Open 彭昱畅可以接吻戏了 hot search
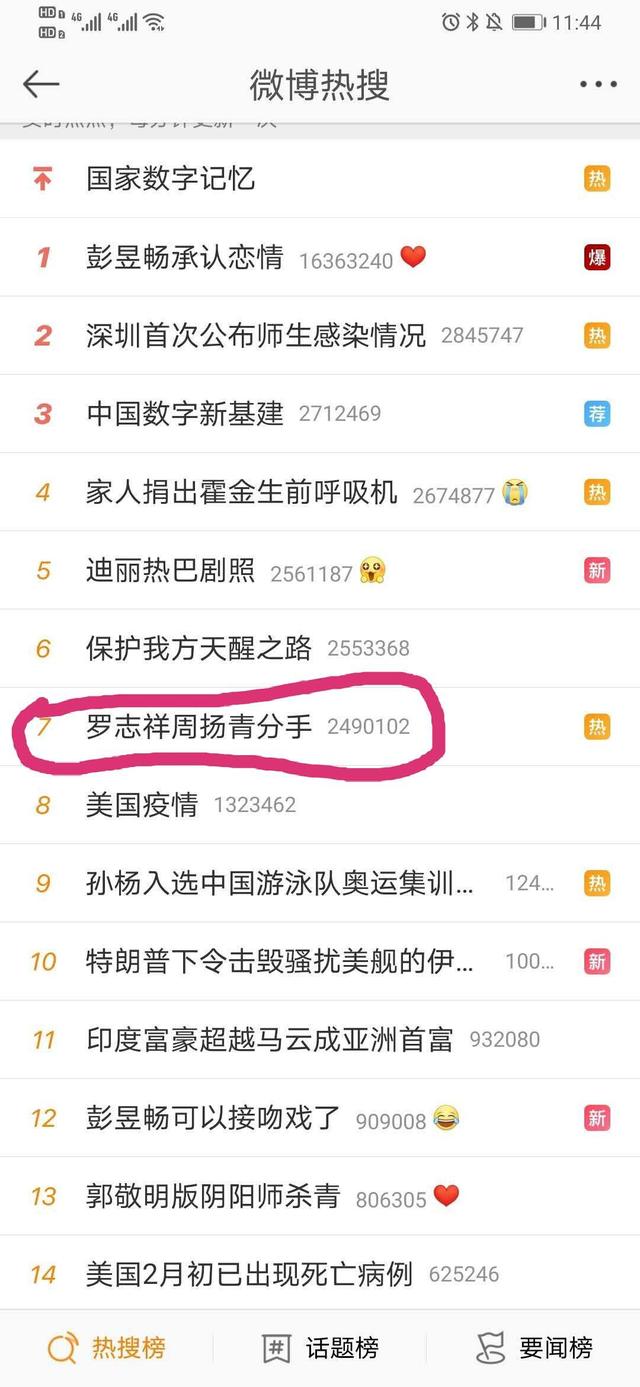Viewport: 640px width, 1387px height. tap(213, 1118)
